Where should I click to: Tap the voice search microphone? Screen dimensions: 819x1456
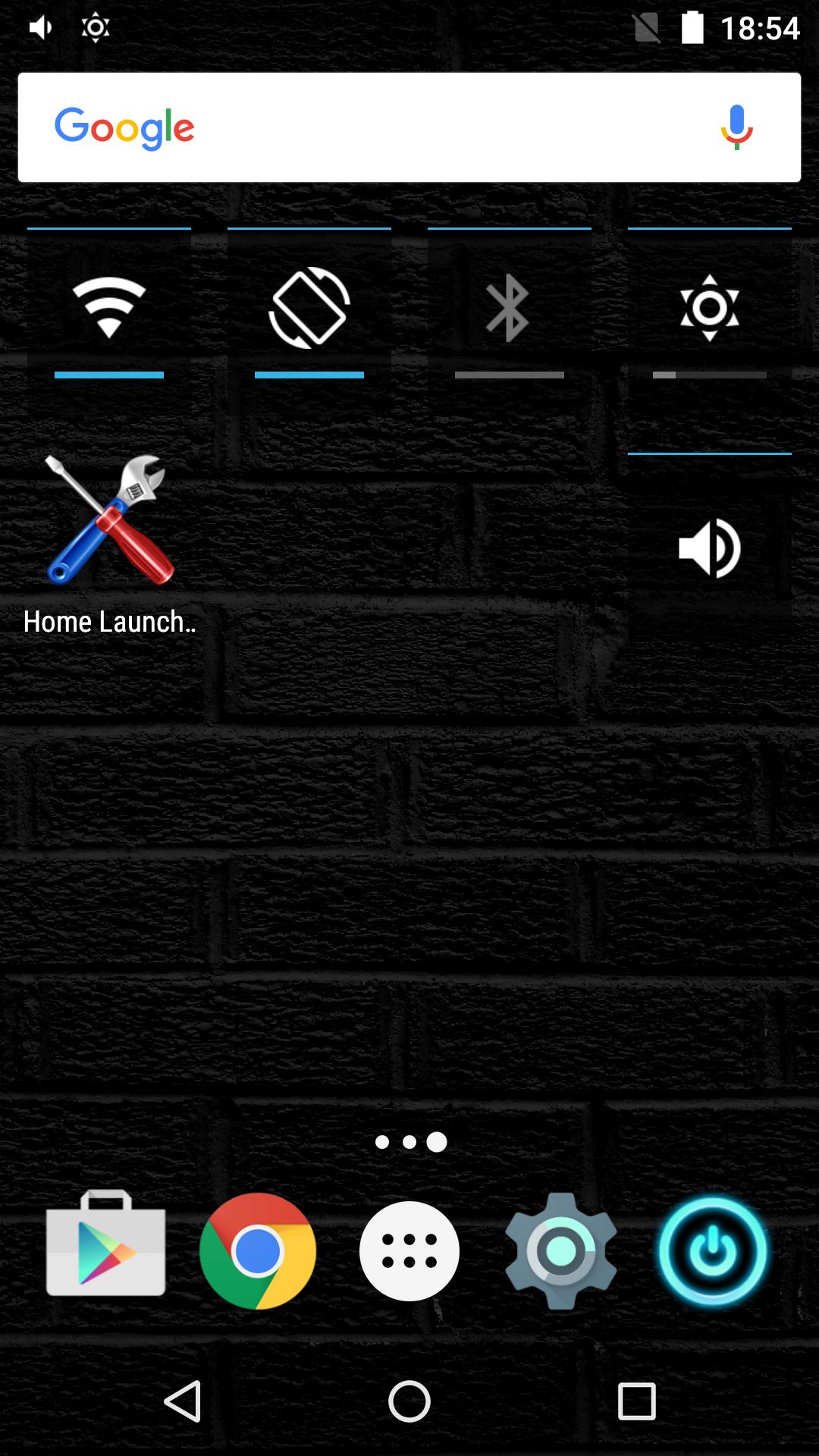point(736,126)
